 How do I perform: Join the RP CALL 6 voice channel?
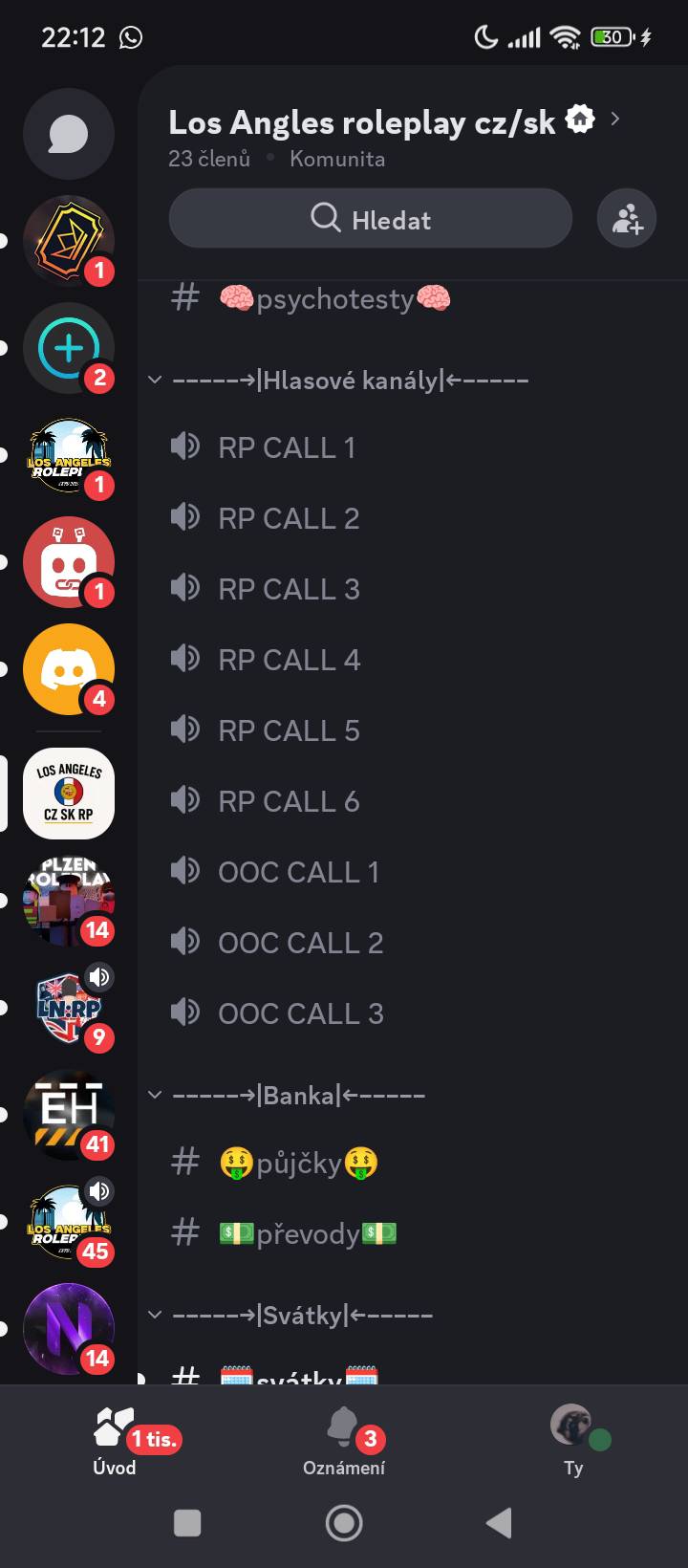click(289, 801)
